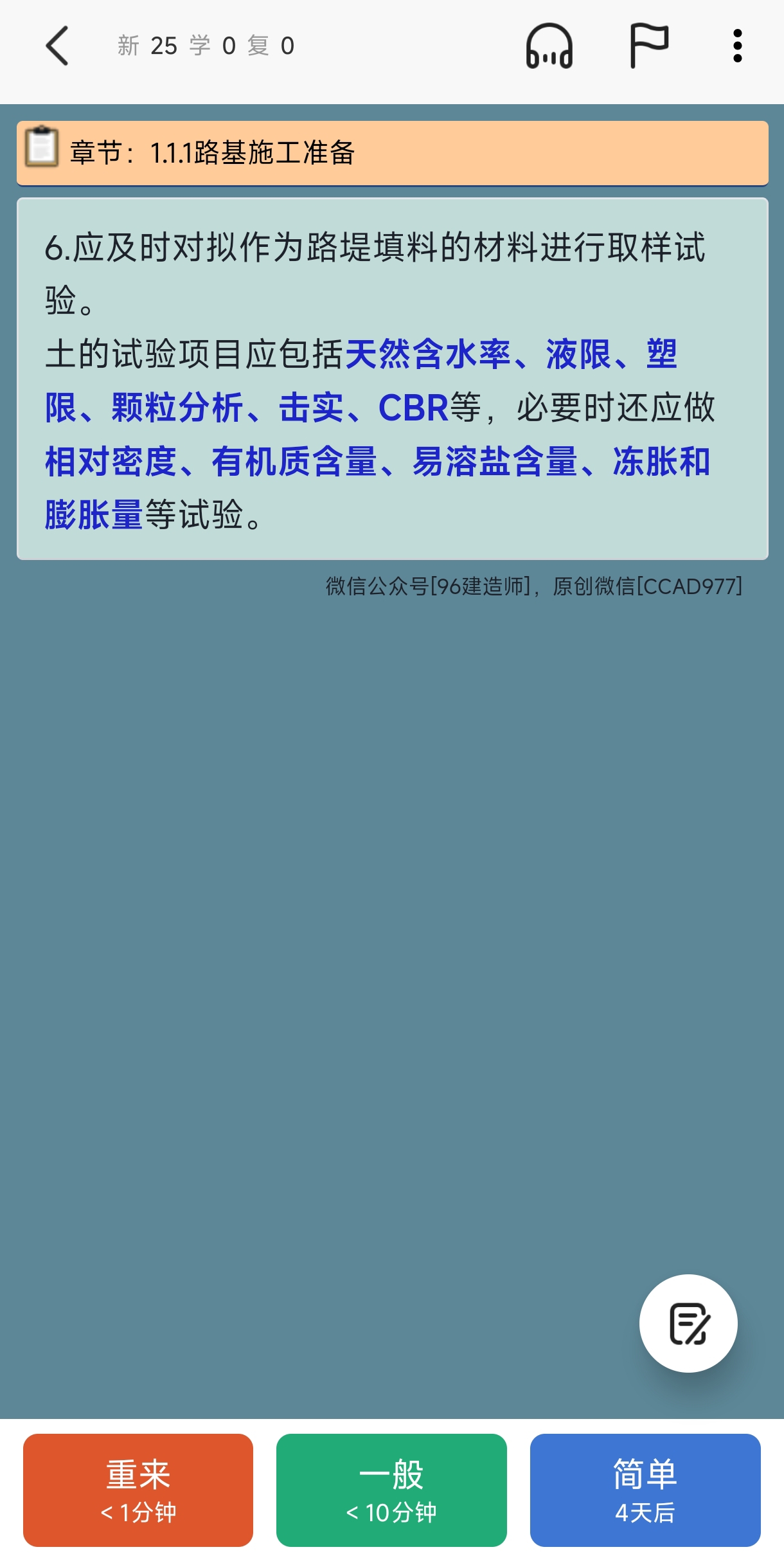Open the three-dot overflow menu

[x=738, y=46]
